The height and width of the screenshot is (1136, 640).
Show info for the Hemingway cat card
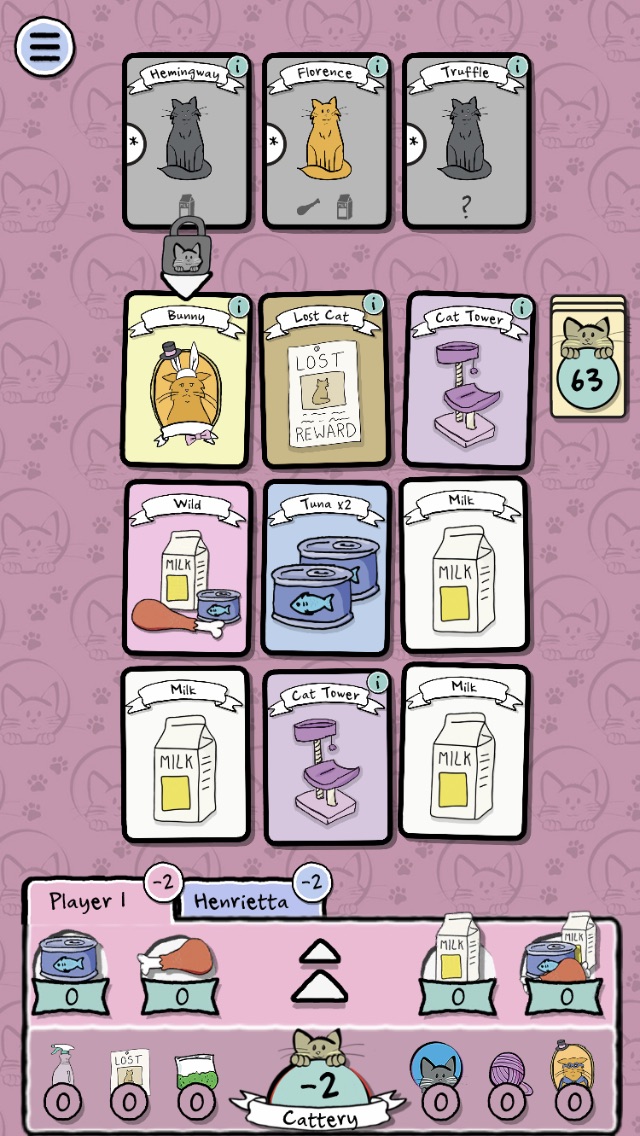coord(237,67)
